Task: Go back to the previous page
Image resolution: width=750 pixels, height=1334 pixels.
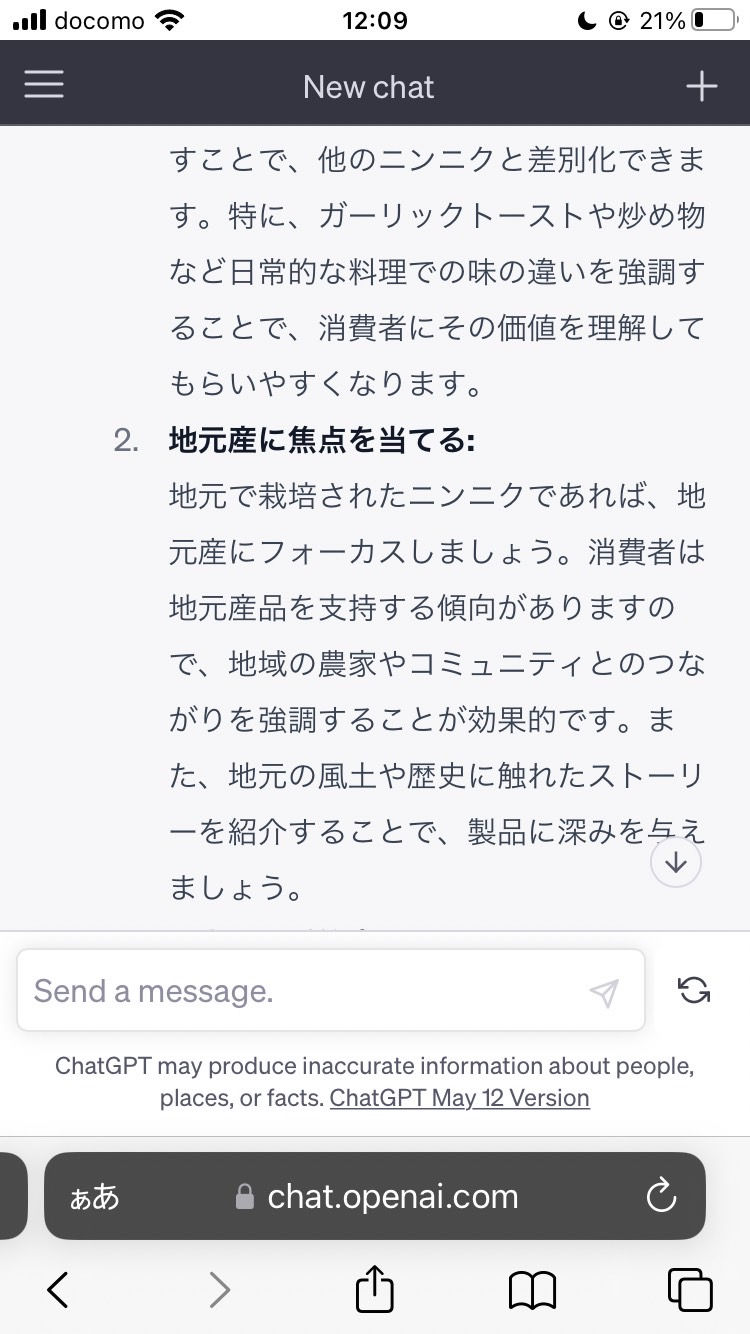Action: click(57, 1290)
